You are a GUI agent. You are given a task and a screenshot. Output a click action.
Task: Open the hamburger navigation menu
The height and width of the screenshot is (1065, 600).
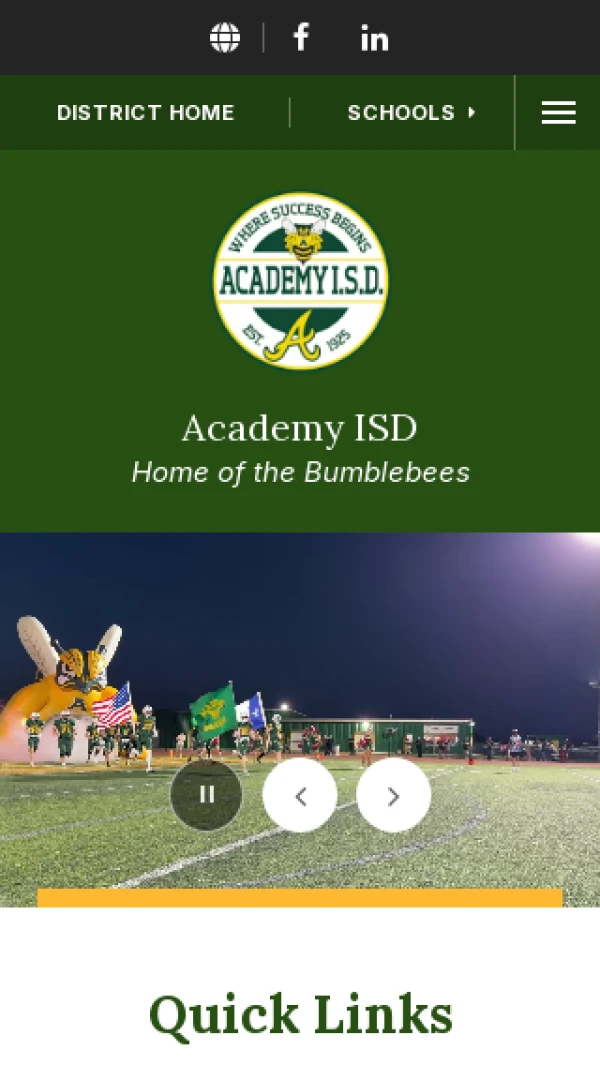click(x=558, y=113)
